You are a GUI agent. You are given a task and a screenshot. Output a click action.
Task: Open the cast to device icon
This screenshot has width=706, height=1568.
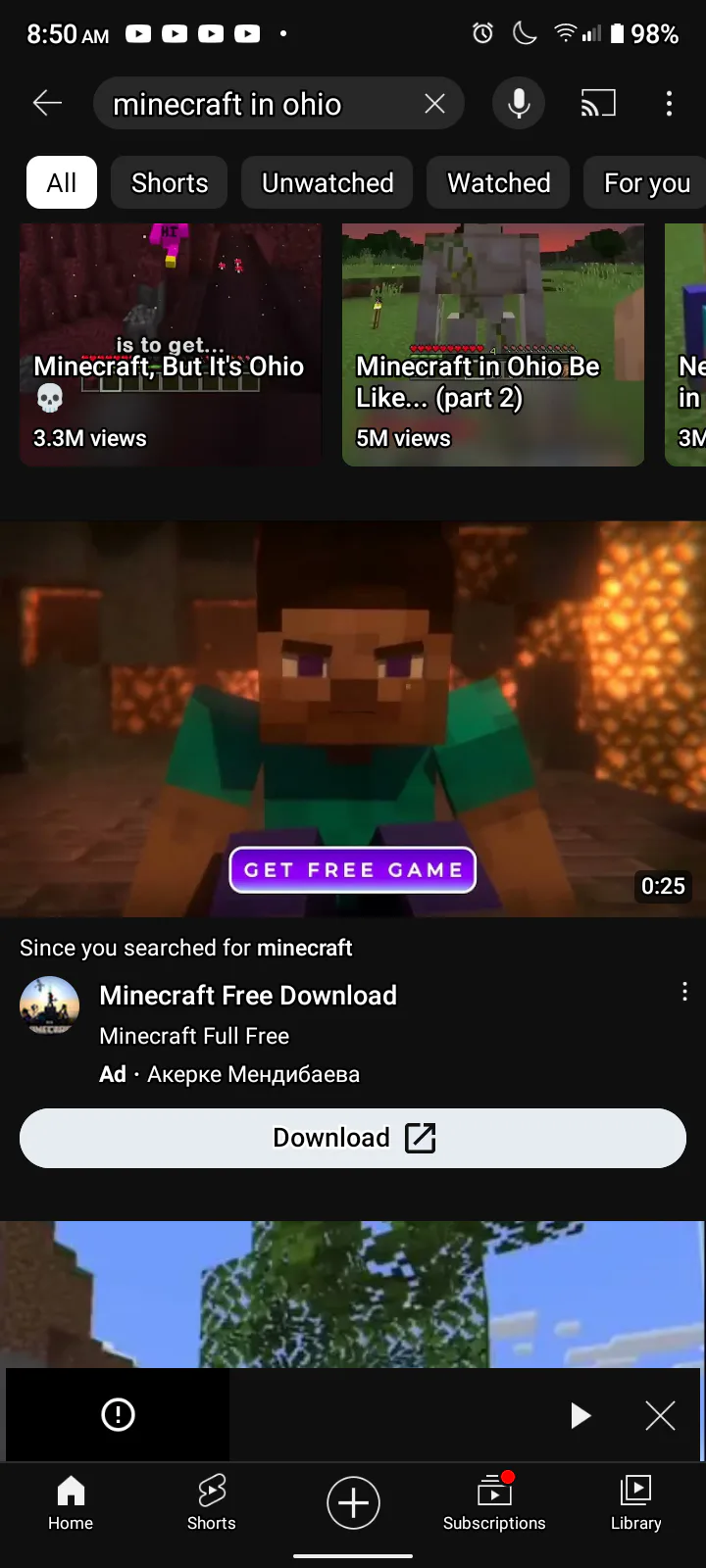598,103
